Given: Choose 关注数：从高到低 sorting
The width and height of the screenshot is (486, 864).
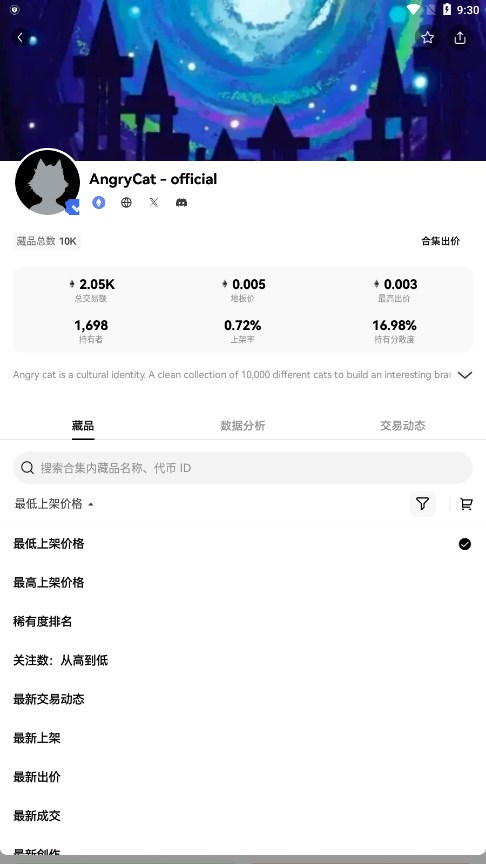Looking at the screenshot, I should pyautogui.click(x=243, y=660).
